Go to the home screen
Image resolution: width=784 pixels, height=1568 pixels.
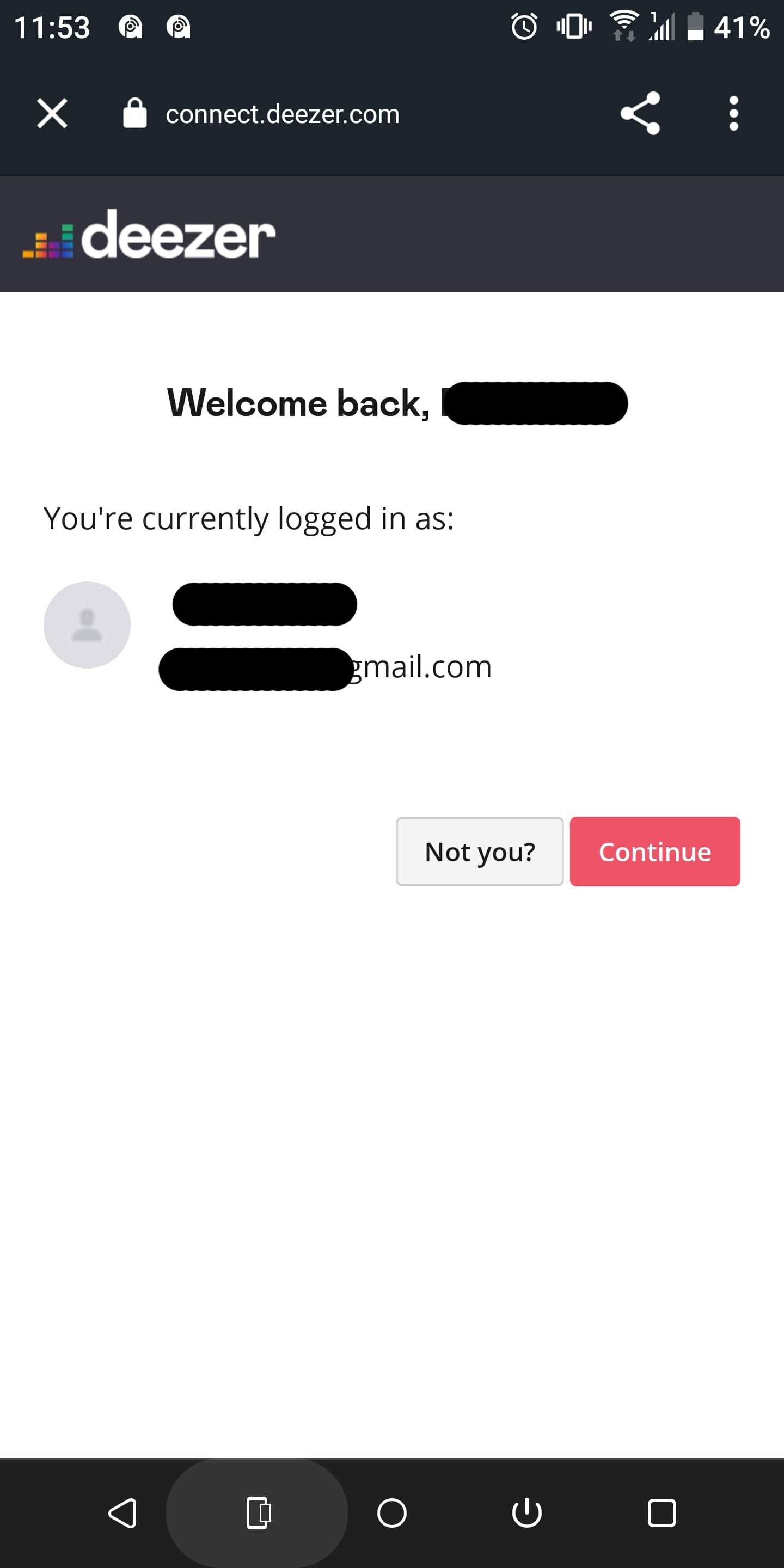click(x=391, y=1512)
